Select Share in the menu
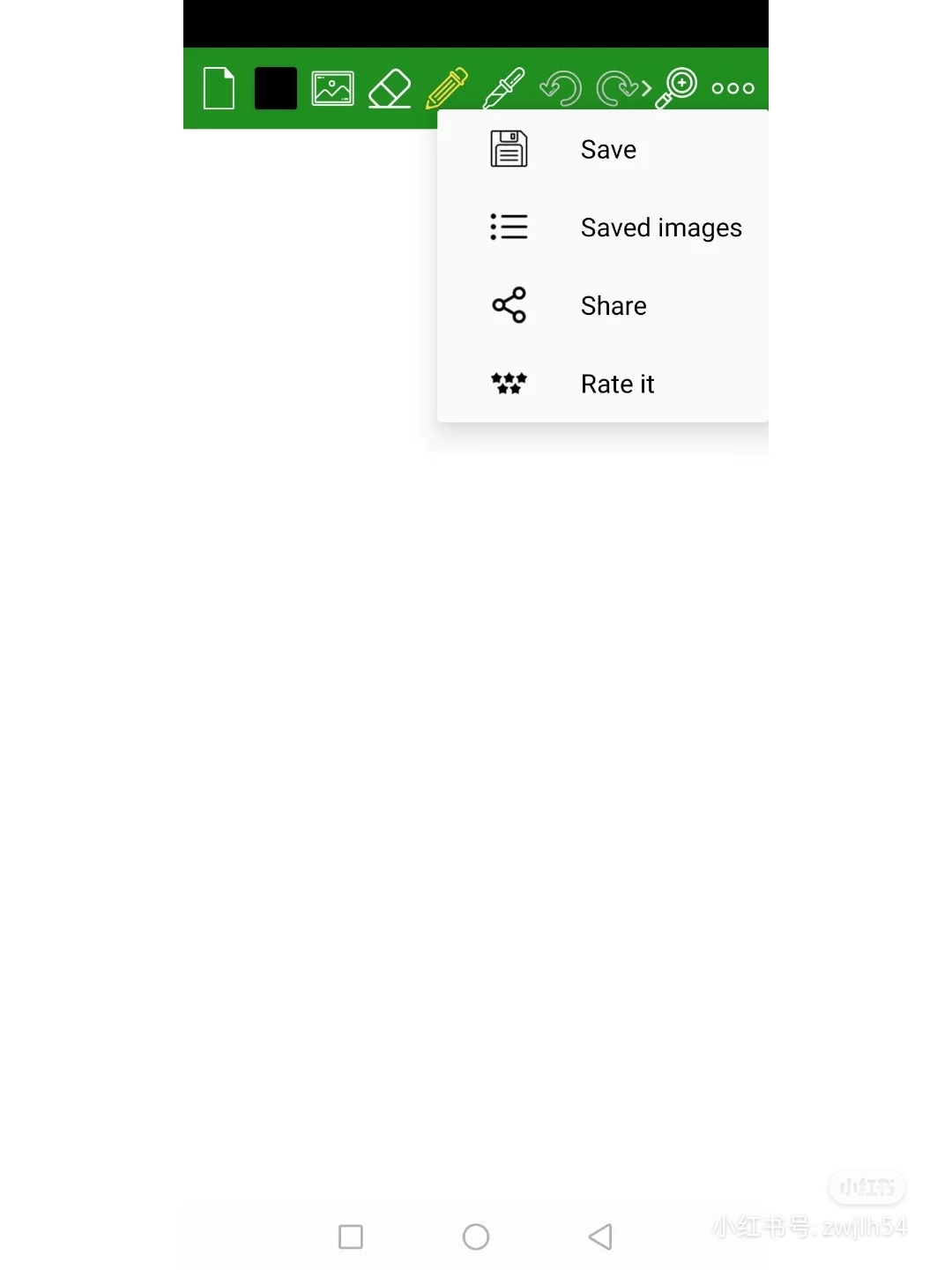 point(614,306)
